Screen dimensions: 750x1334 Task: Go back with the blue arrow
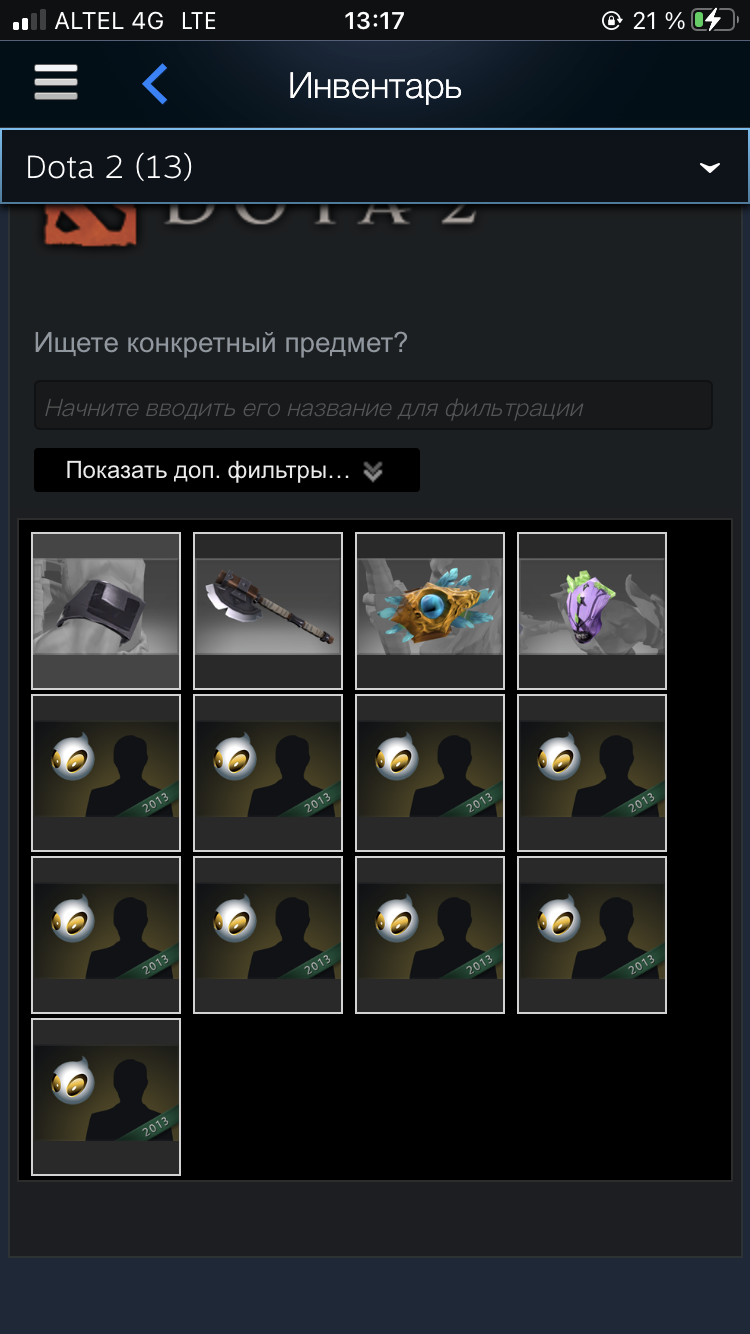pyautogui.click(x=154, y=85)
